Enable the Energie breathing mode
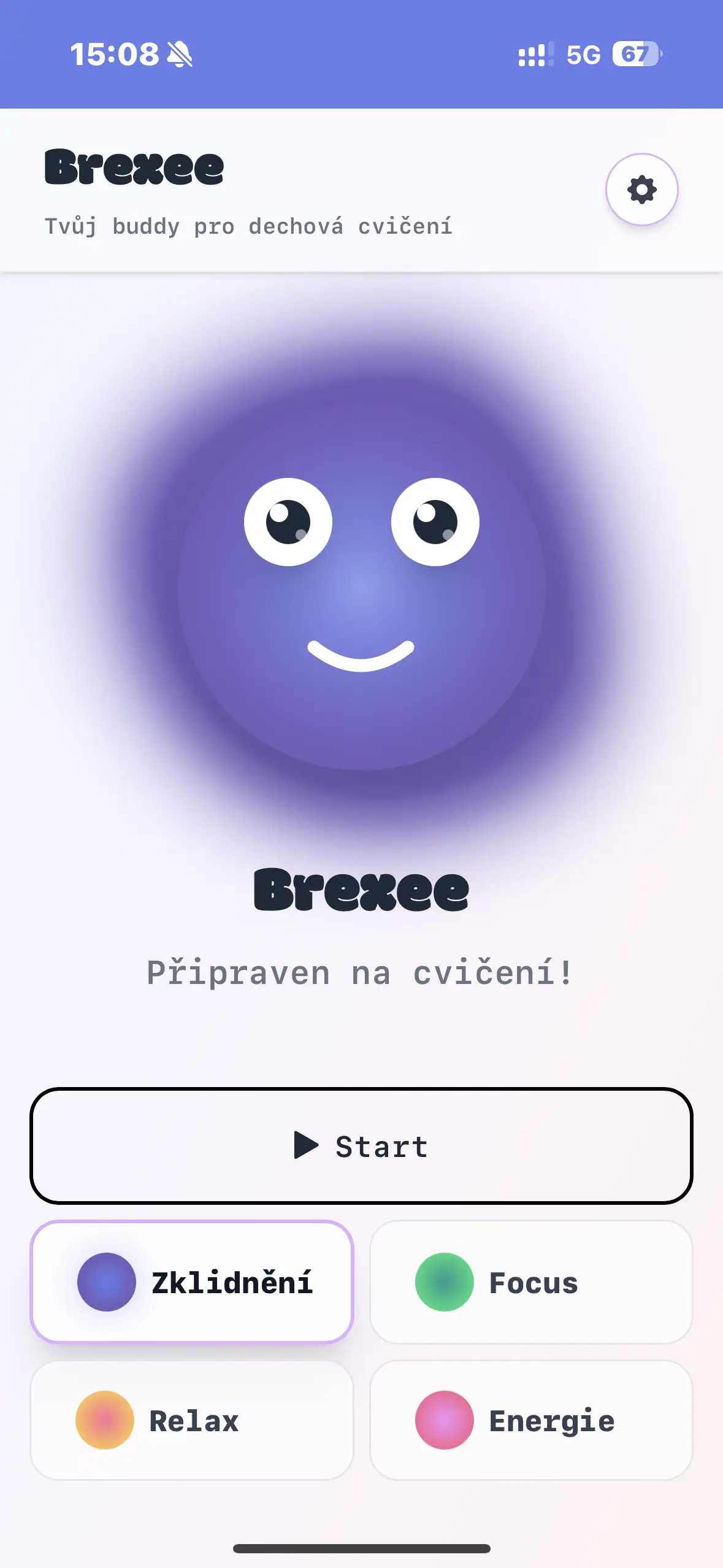Screen dimensions: 723x1568 pos(531,1421)
